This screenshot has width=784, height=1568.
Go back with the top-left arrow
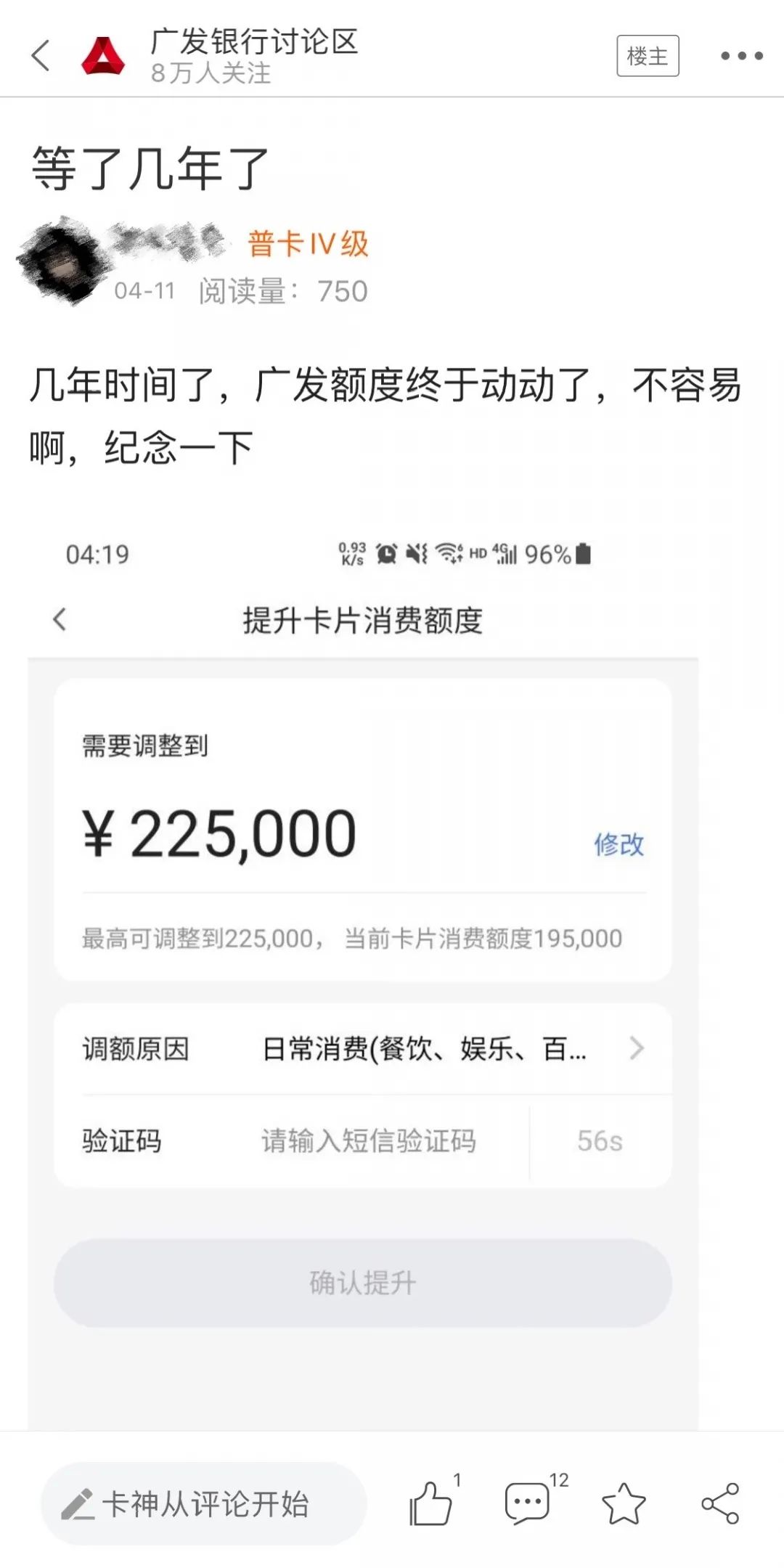(41, 54)
